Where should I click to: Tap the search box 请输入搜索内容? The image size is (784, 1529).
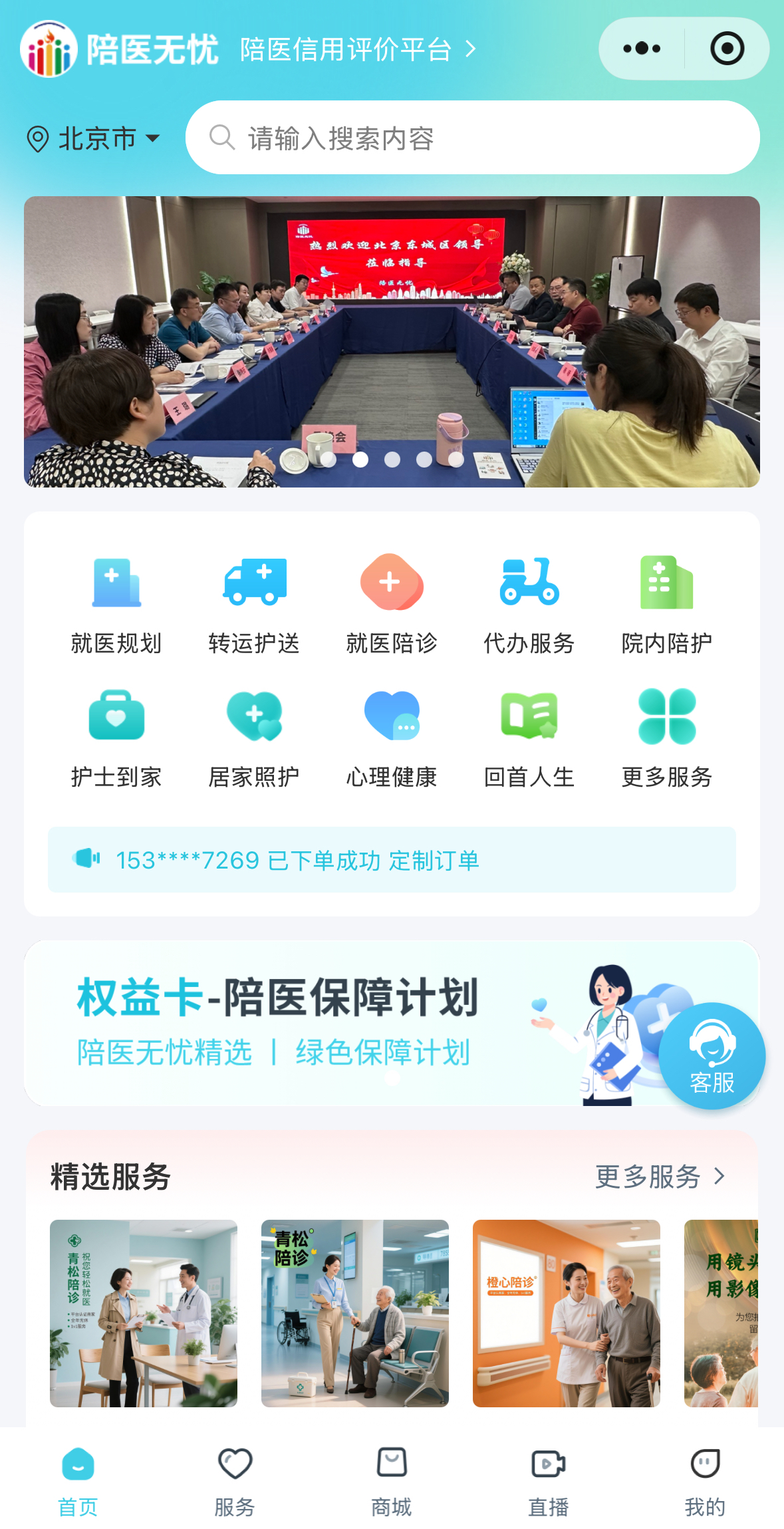472,138
